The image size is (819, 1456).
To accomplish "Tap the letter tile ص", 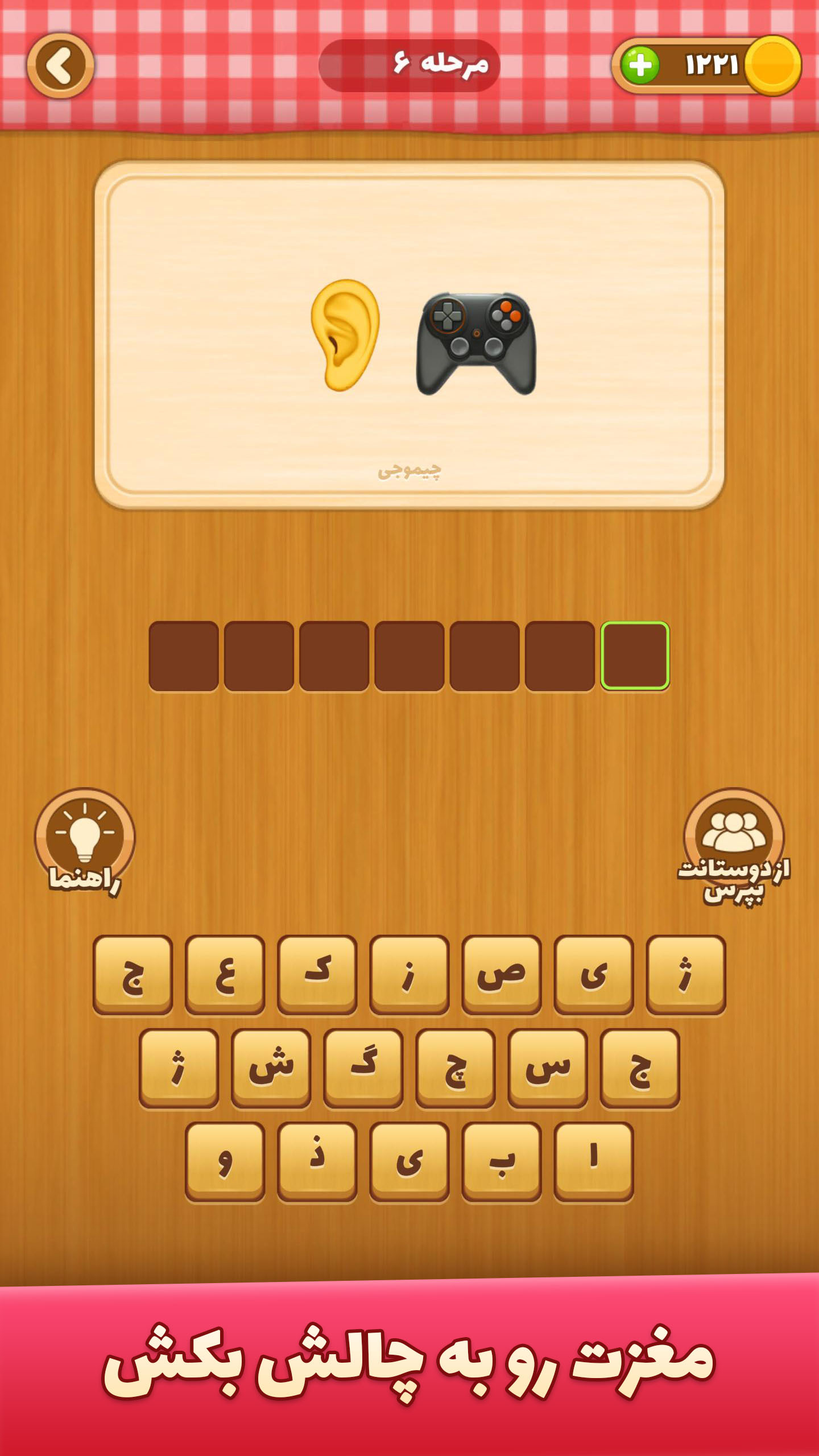I will [502, 974].
